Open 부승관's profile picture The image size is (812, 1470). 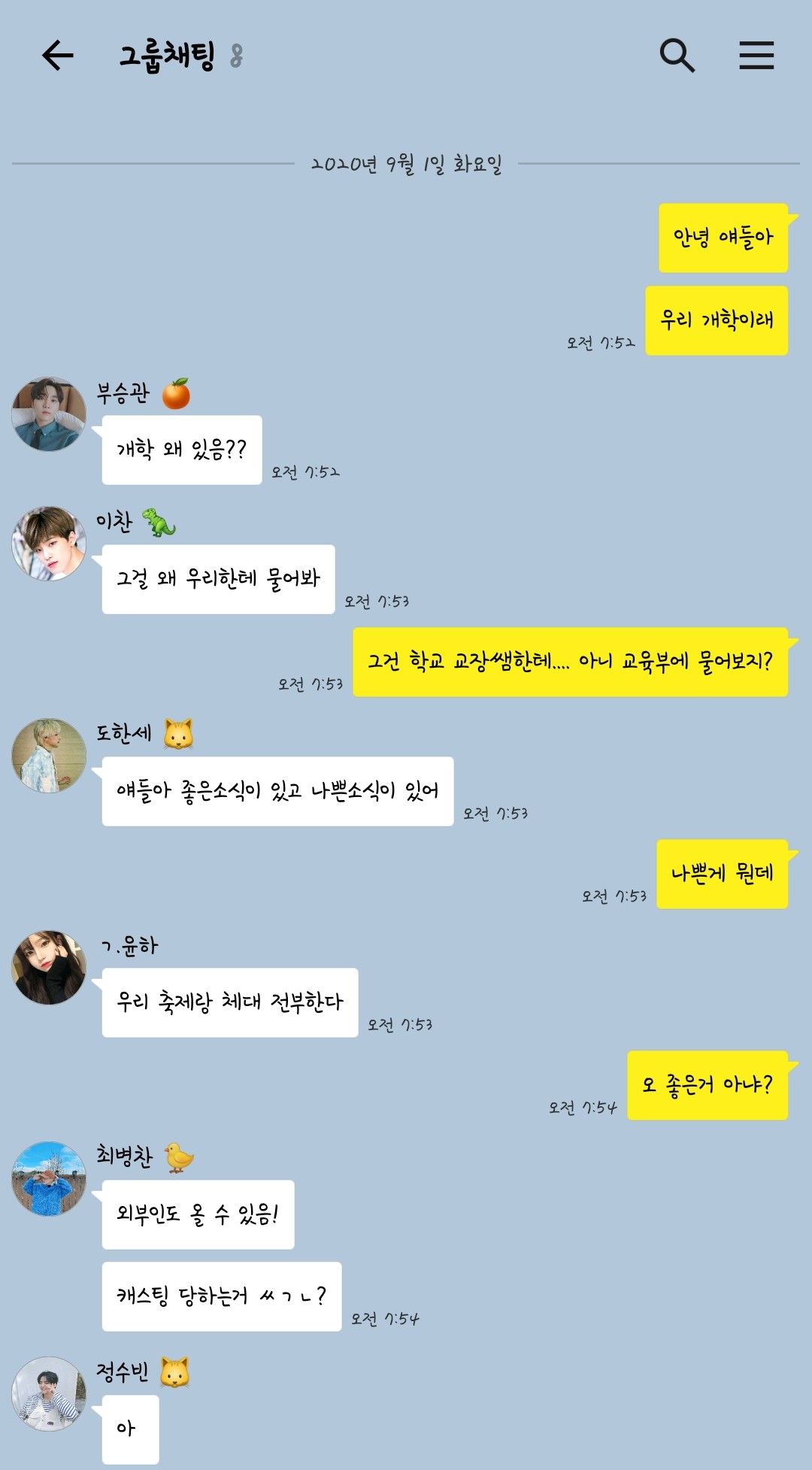[49, 414]
